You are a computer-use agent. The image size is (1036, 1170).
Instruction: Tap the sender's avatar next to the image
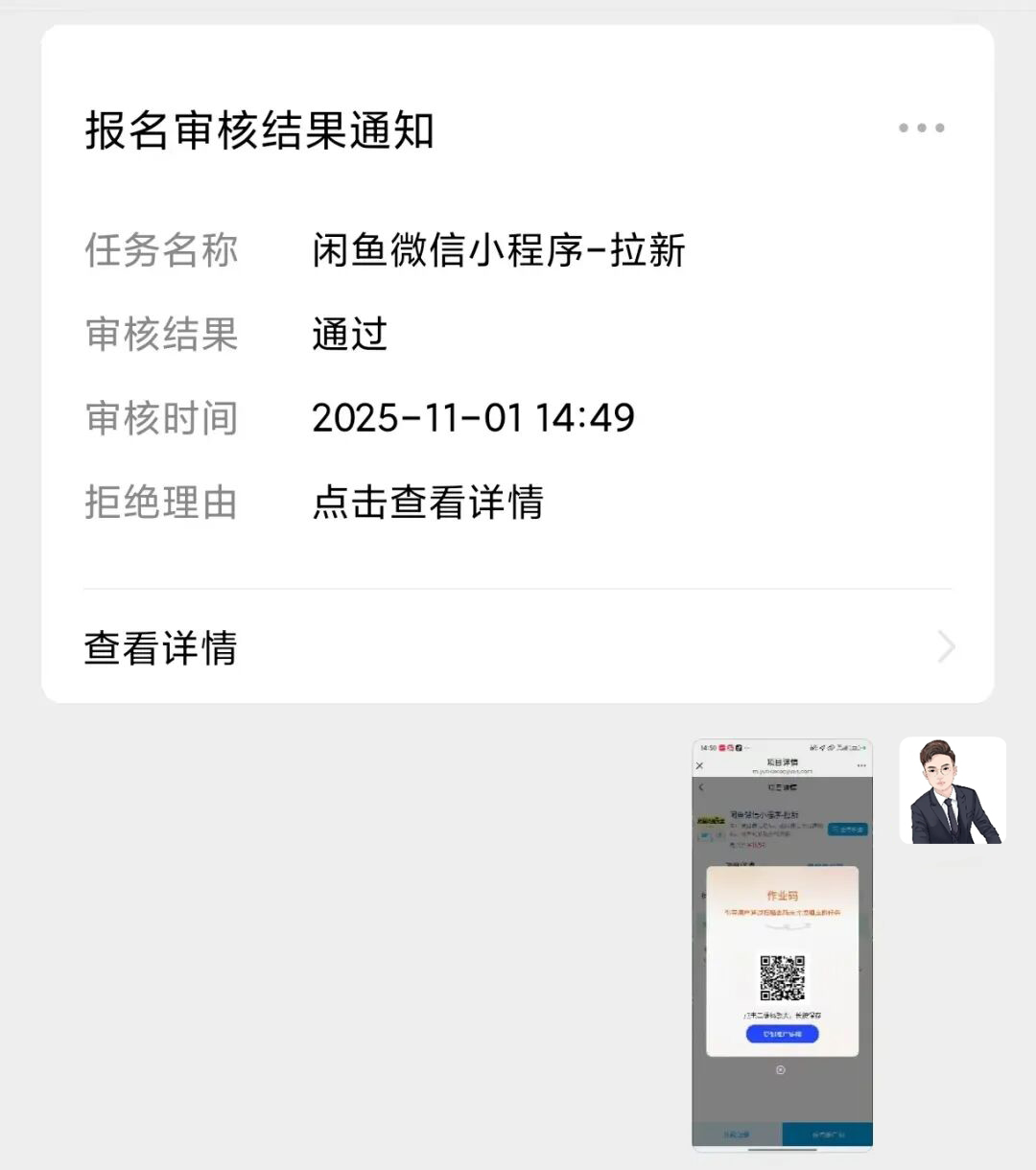click(953, 791)
